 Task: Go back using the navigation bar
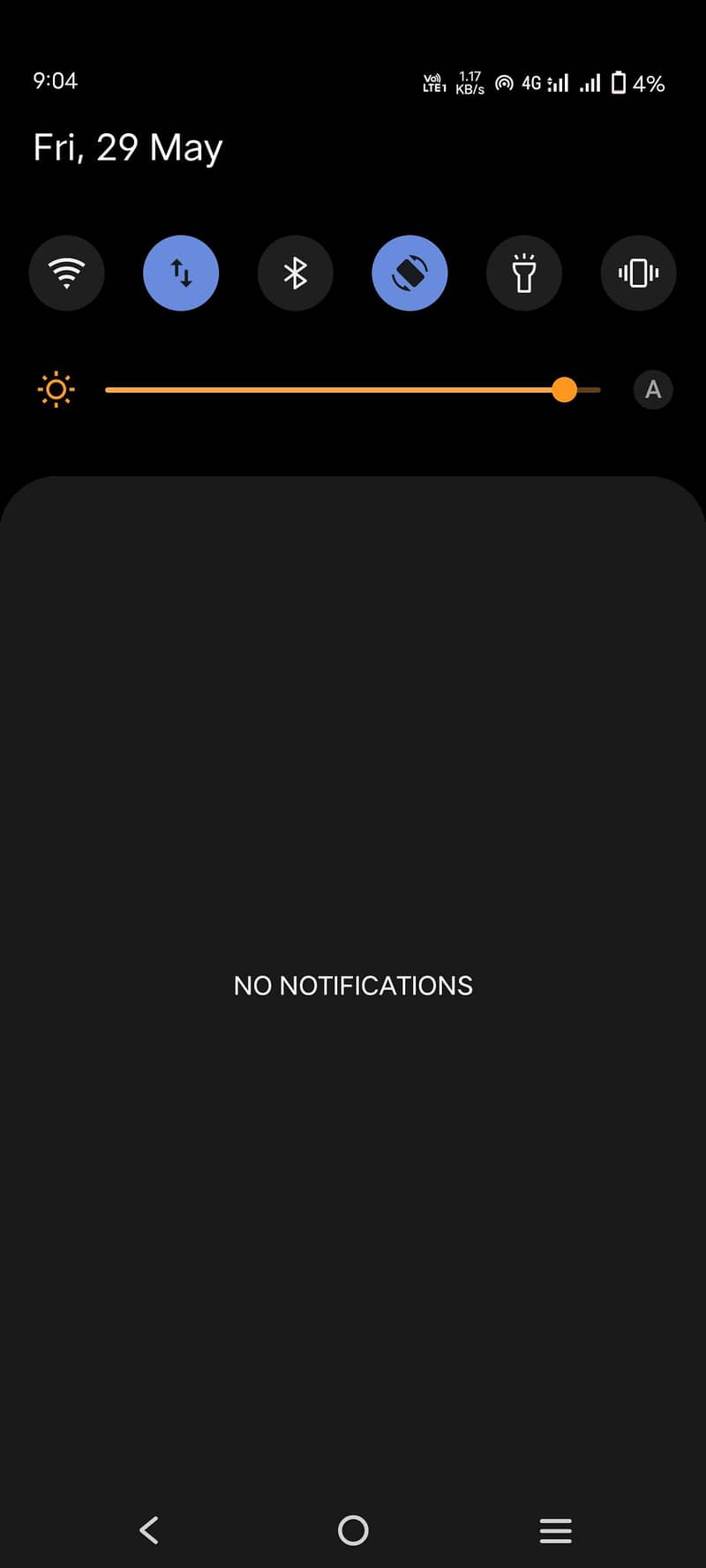tap(150, 1529)
